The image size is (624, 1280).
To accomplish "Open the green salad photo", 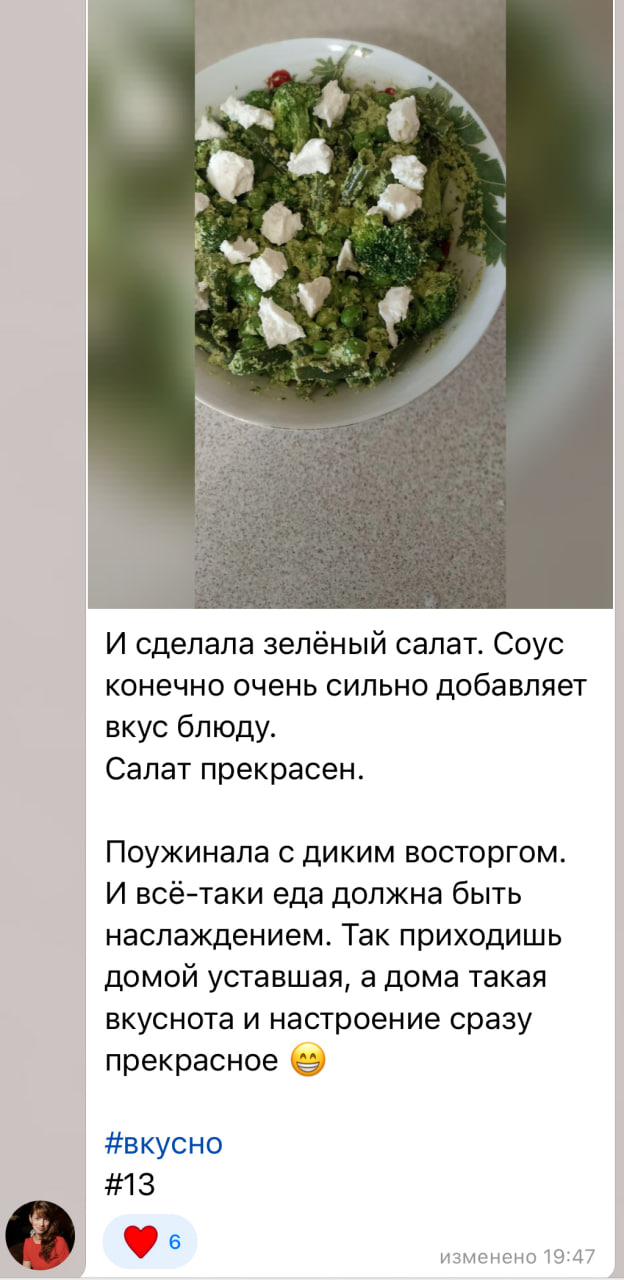I will tap(350, 300).
